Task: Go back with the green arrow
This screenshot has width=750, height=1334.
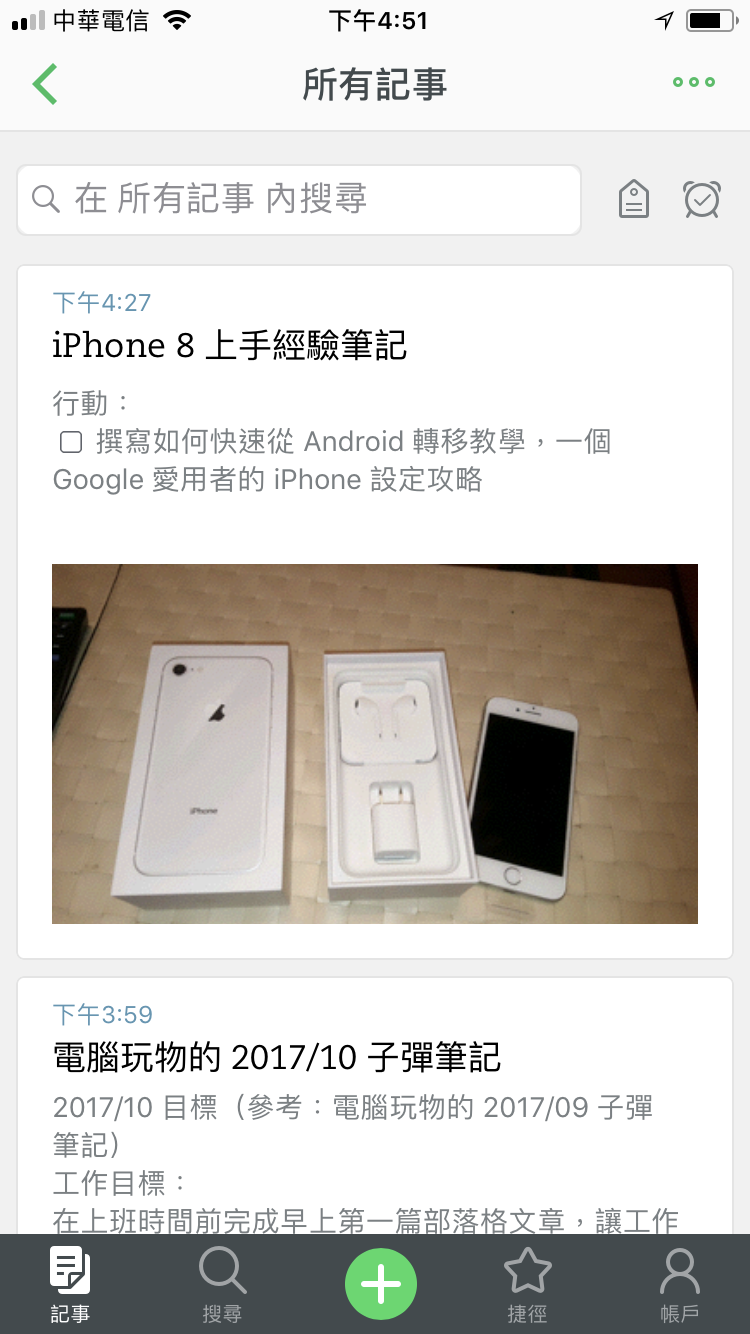Action: (x=45, y=84)
